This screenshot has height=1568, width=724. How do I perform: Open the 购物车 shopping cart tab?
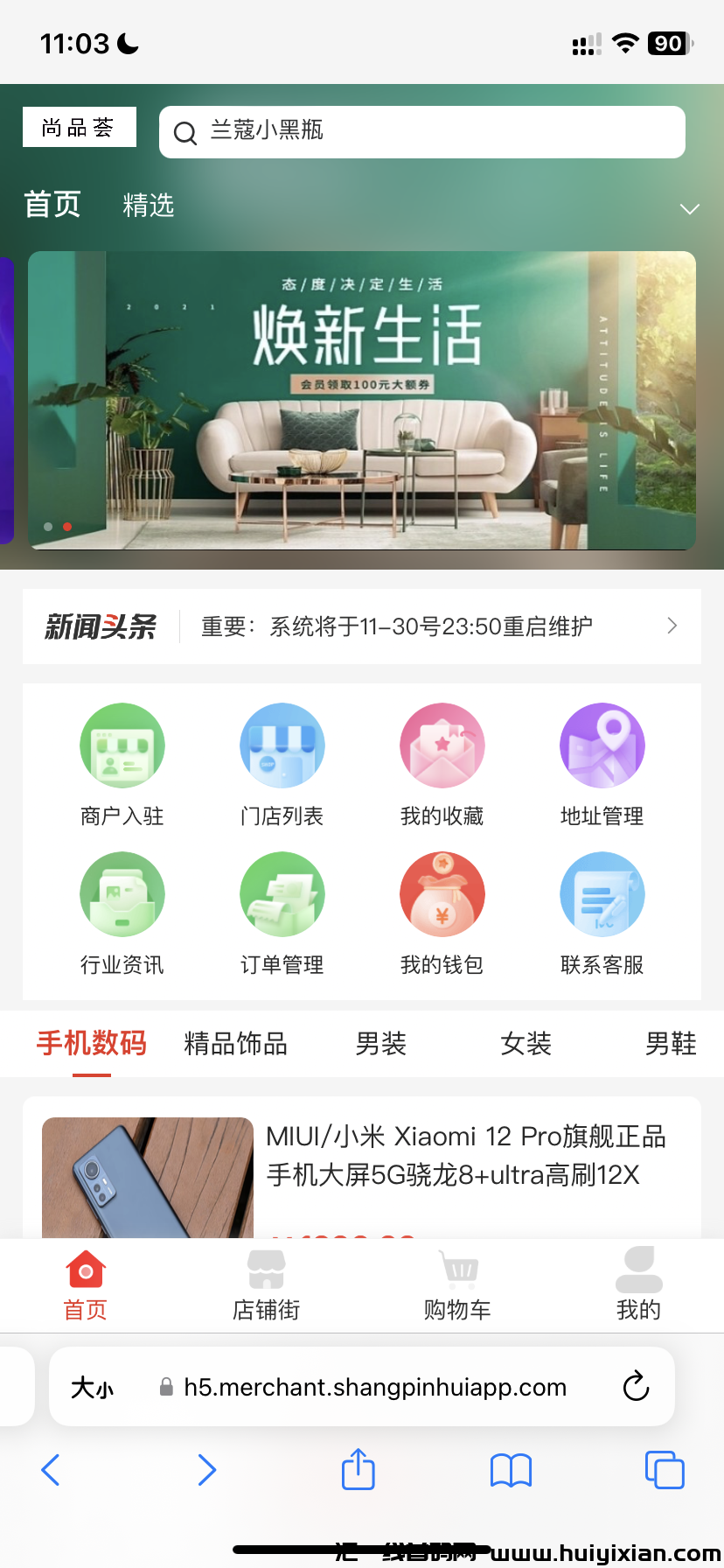click(x=457, y=1285)
